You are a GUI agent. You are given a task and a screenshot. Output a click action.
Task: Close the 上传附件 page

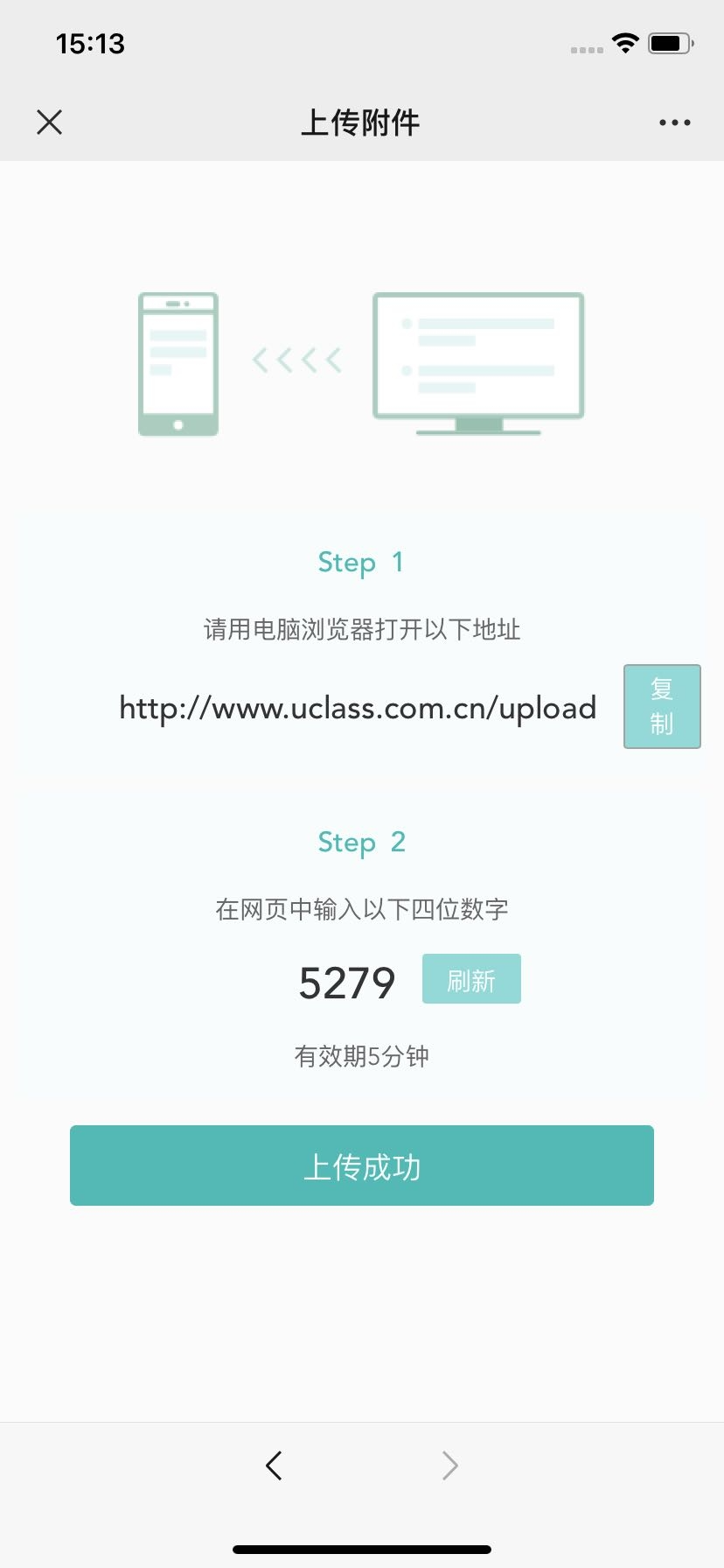[x=50, y=122]
